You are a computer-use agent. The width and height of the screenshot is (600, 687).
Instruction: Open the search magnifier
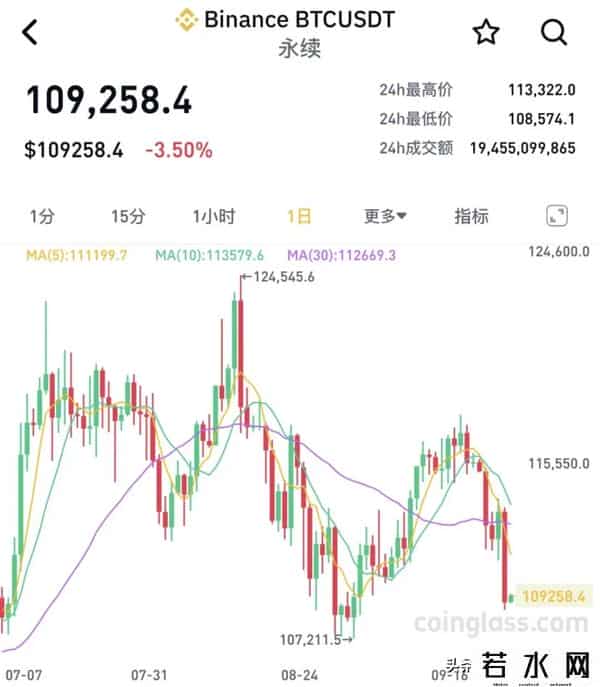(x=554, y=32)
